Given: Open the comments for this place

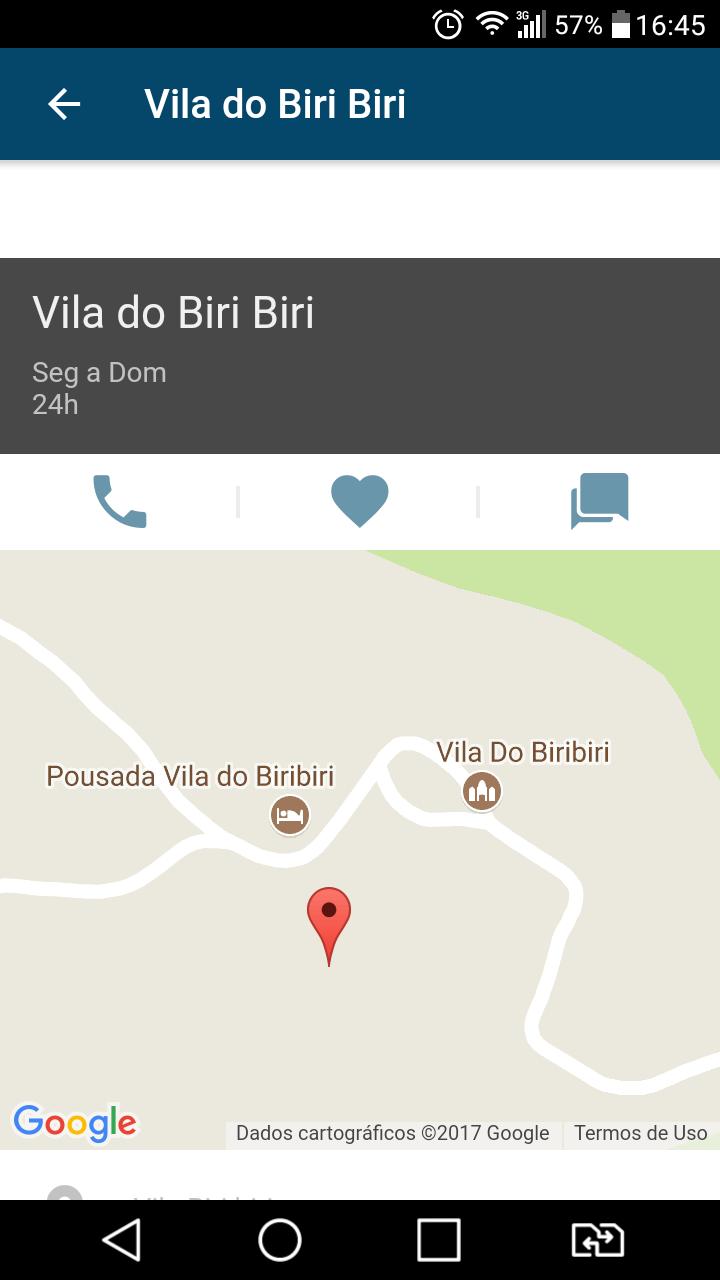Looking at the screenshot, I should (x=599, y=501).
